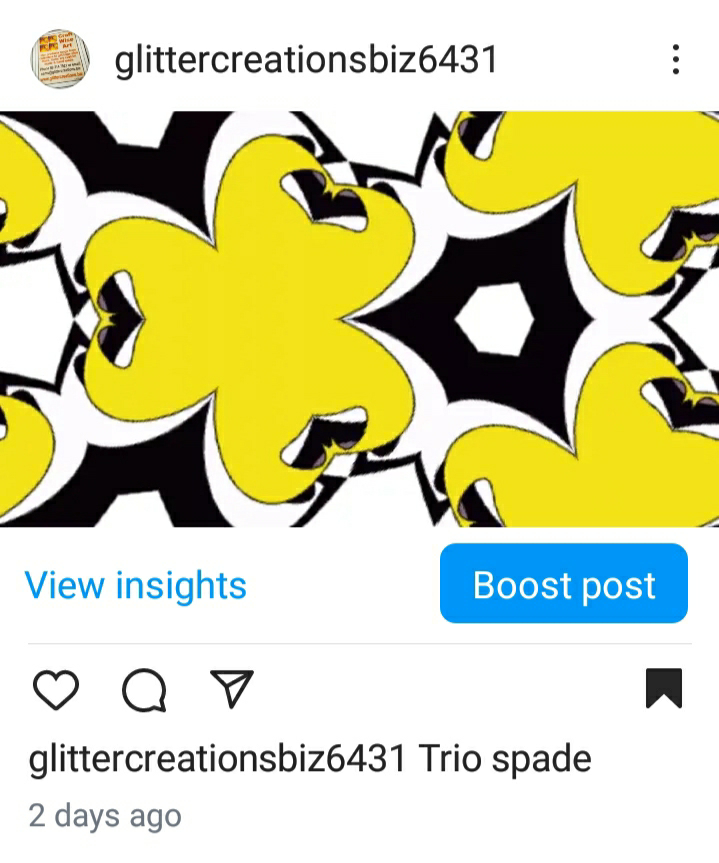This screenshot has width=719, height=863.
Task: Open the Trio spade post image
Action: [x=359, y=318]
